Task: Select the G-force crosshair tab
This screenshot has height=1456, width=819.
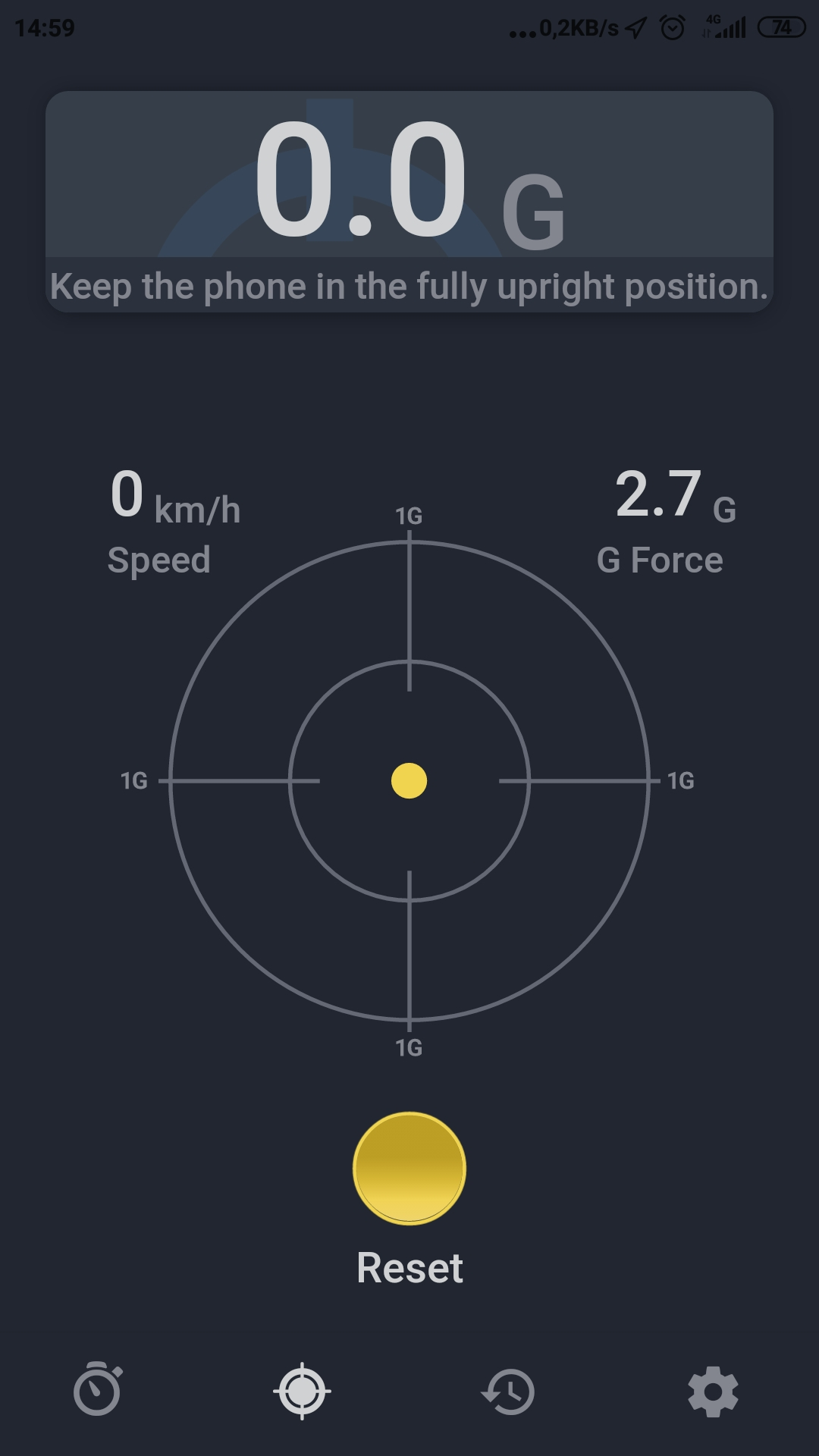Action: click(302, 1391)
